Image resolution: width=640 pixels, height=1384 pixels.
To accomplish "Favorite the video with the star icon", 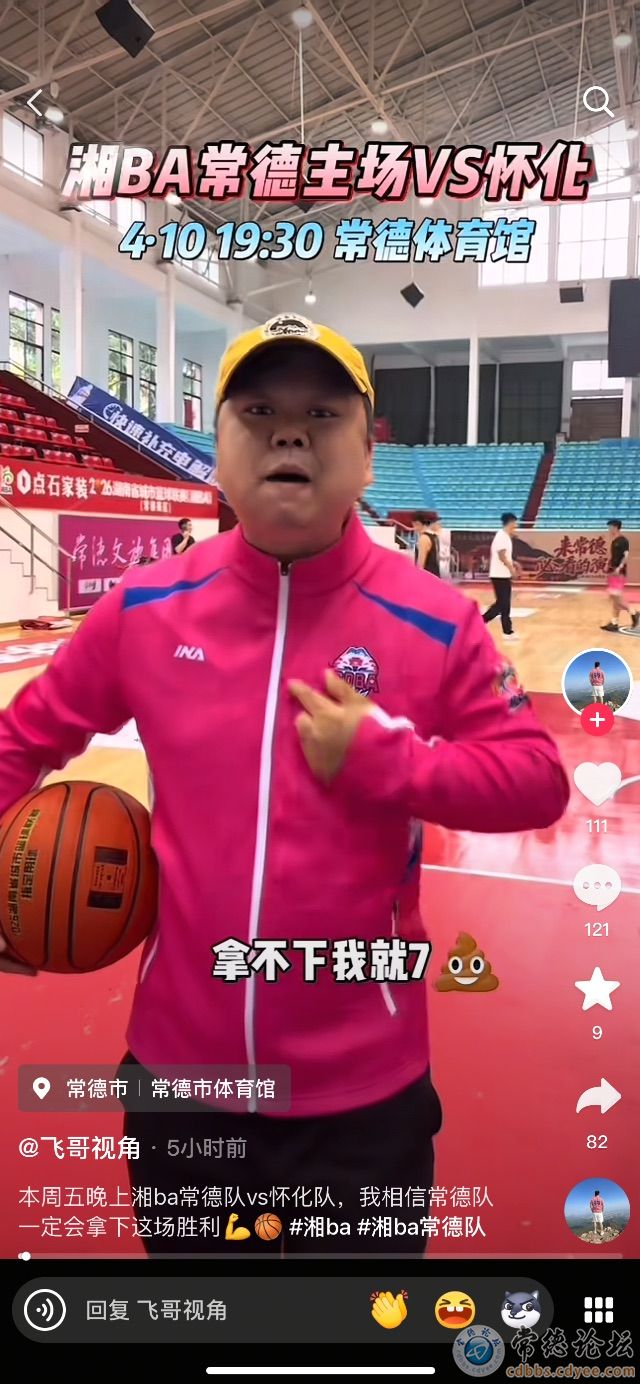I will tap(597, 990).
